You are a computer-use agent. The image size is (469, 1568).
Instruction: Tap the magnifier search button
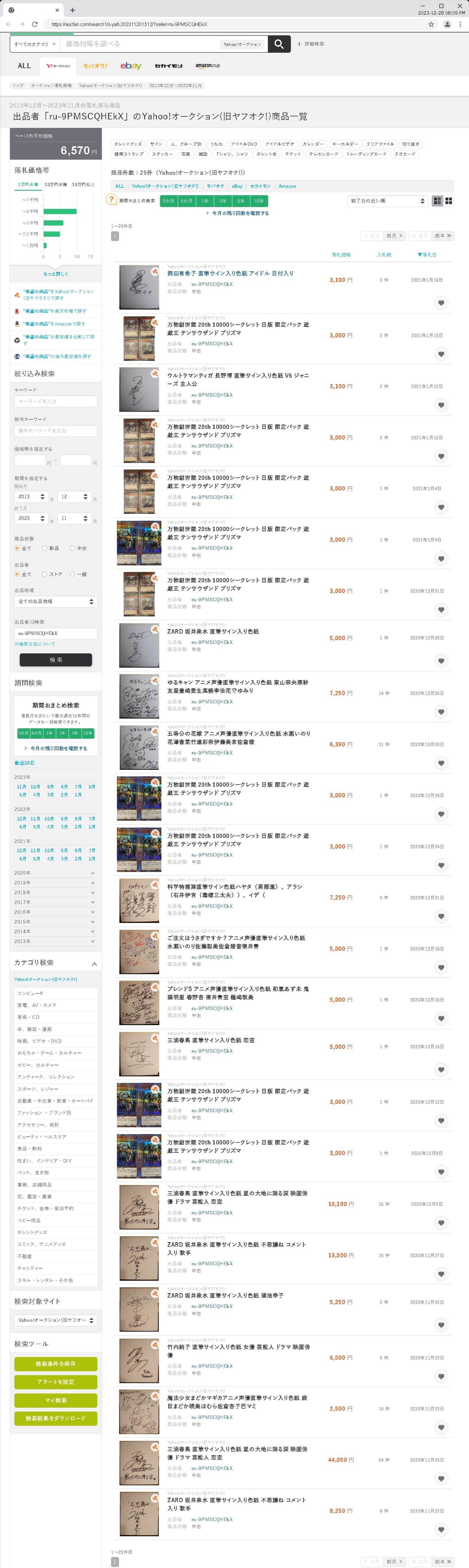click(x=279, y=44)
